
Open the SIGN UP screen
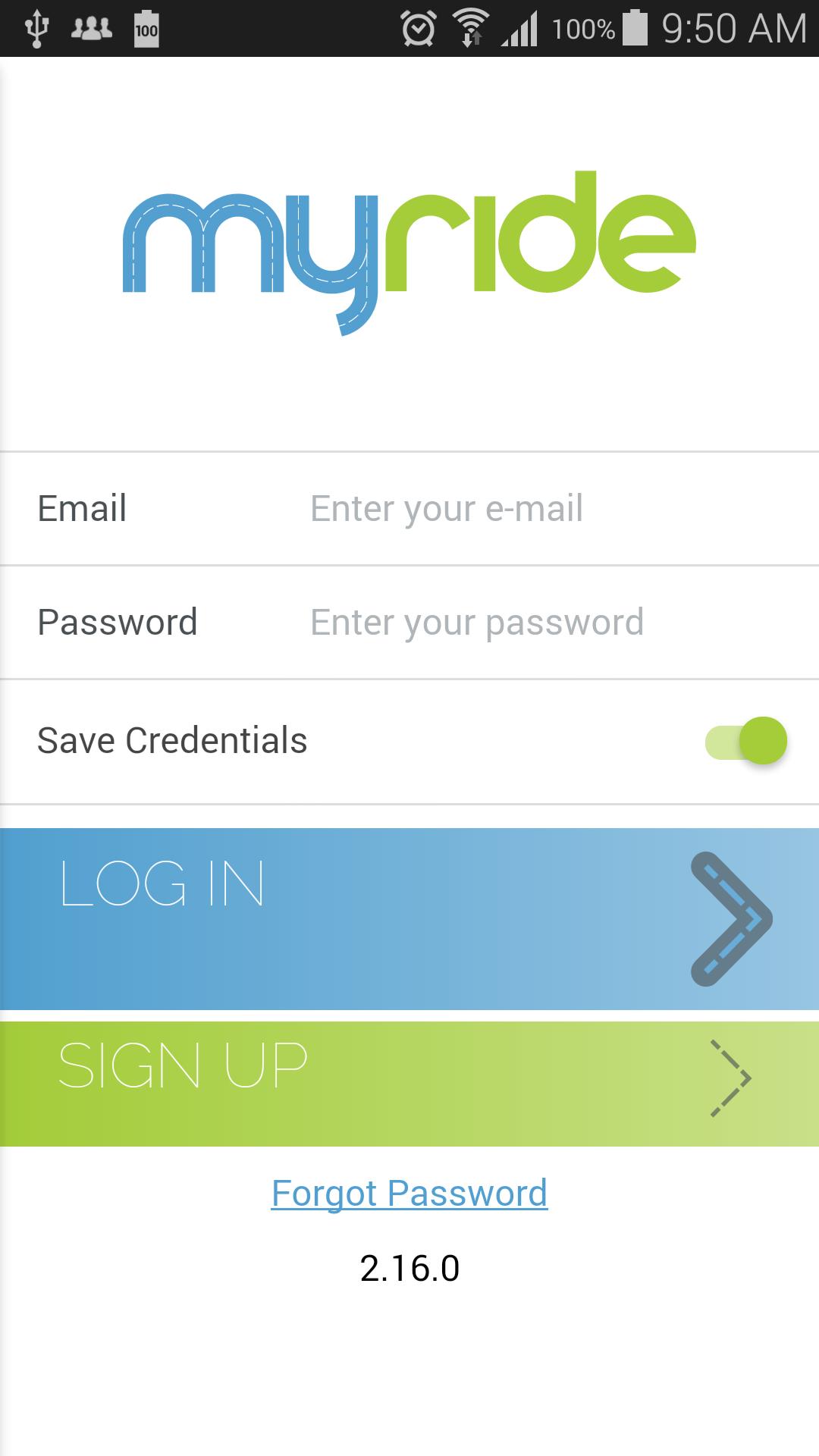pos(409,1083)
